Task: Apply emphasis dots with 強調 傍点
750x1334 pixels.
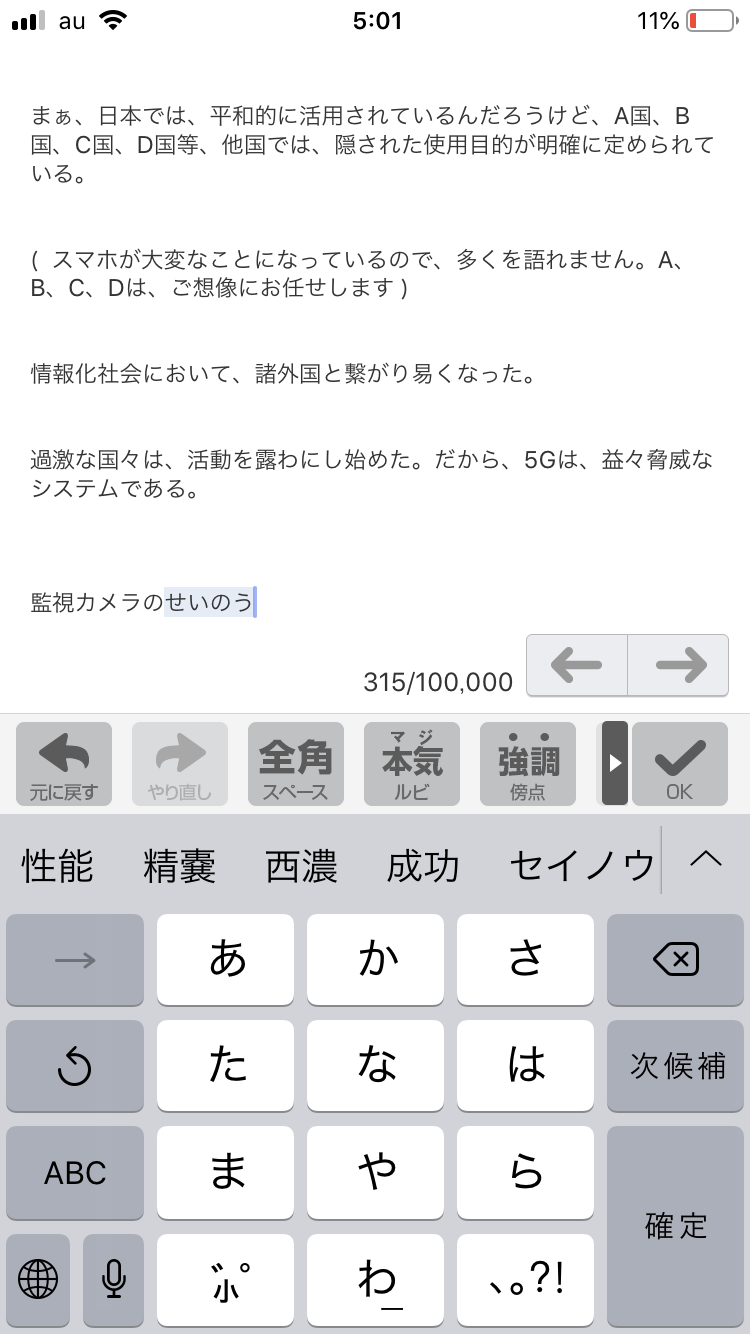Action: click(527, 764)
